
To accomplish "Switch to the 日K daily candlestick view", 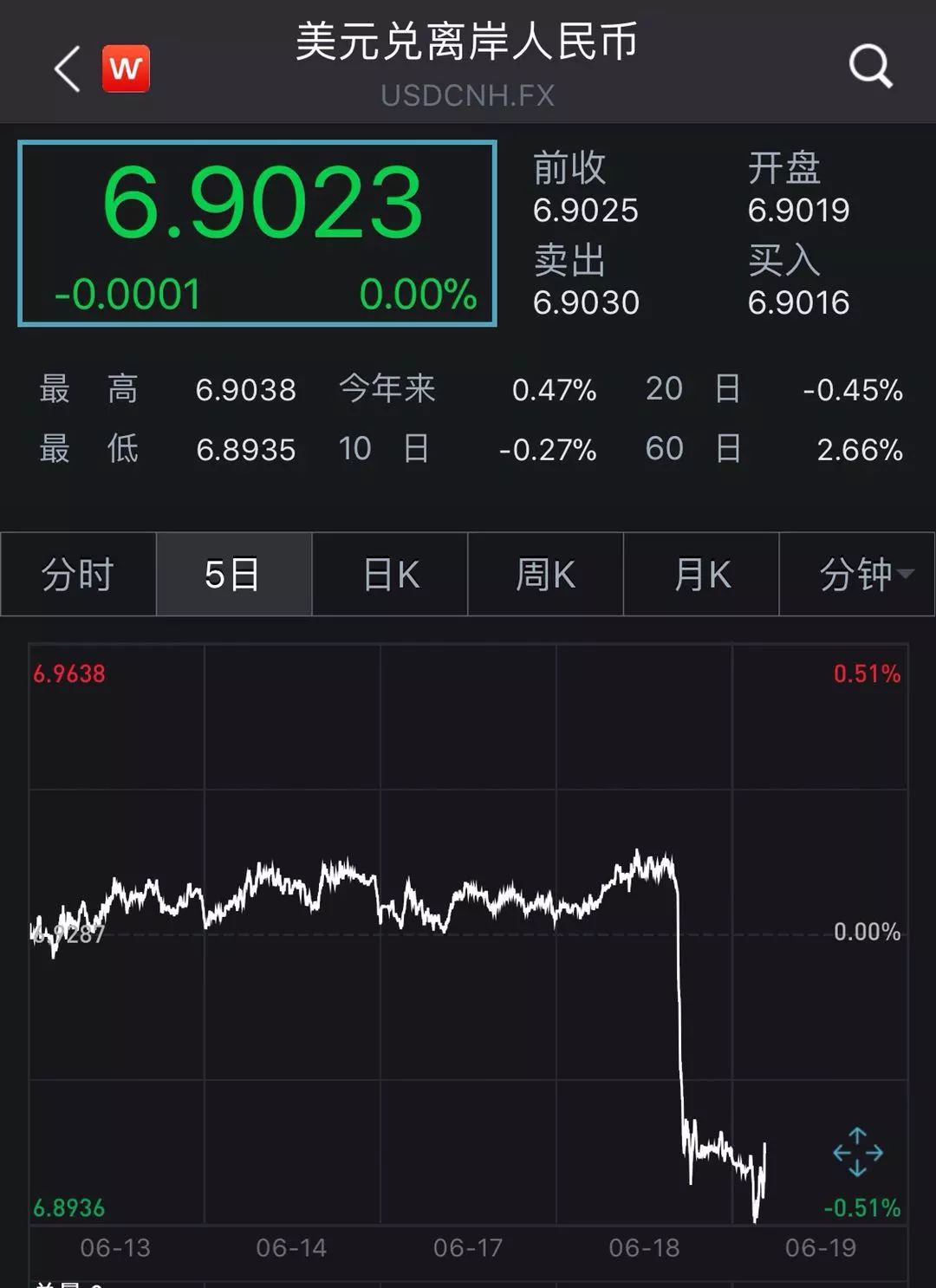I will pyautogui.click(x=389, y=574).
